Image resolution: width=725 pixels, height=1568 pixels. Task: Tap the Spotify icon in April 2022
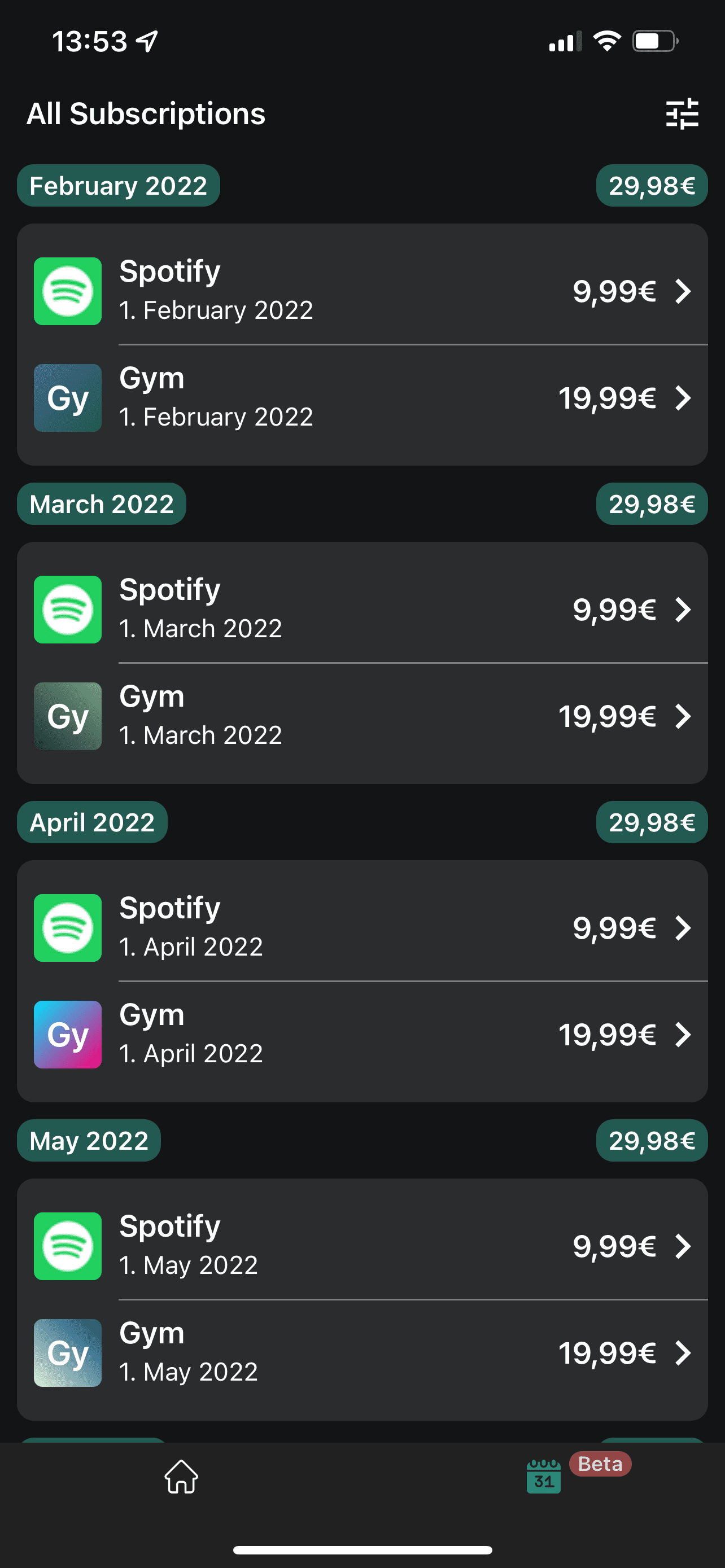tap(67, 927)
